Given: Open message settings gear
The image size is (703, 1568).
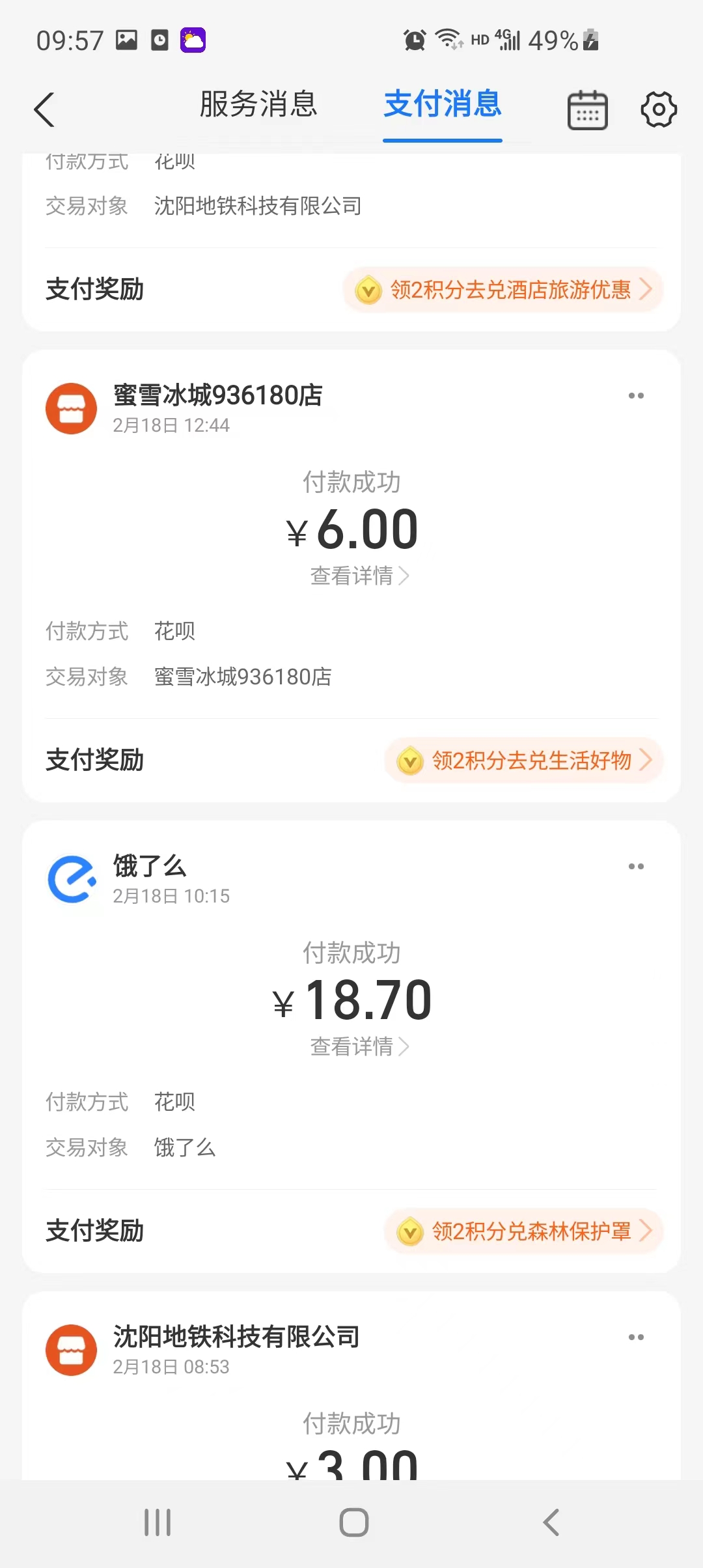Looking at the screenshot, I should pos(659,109).
